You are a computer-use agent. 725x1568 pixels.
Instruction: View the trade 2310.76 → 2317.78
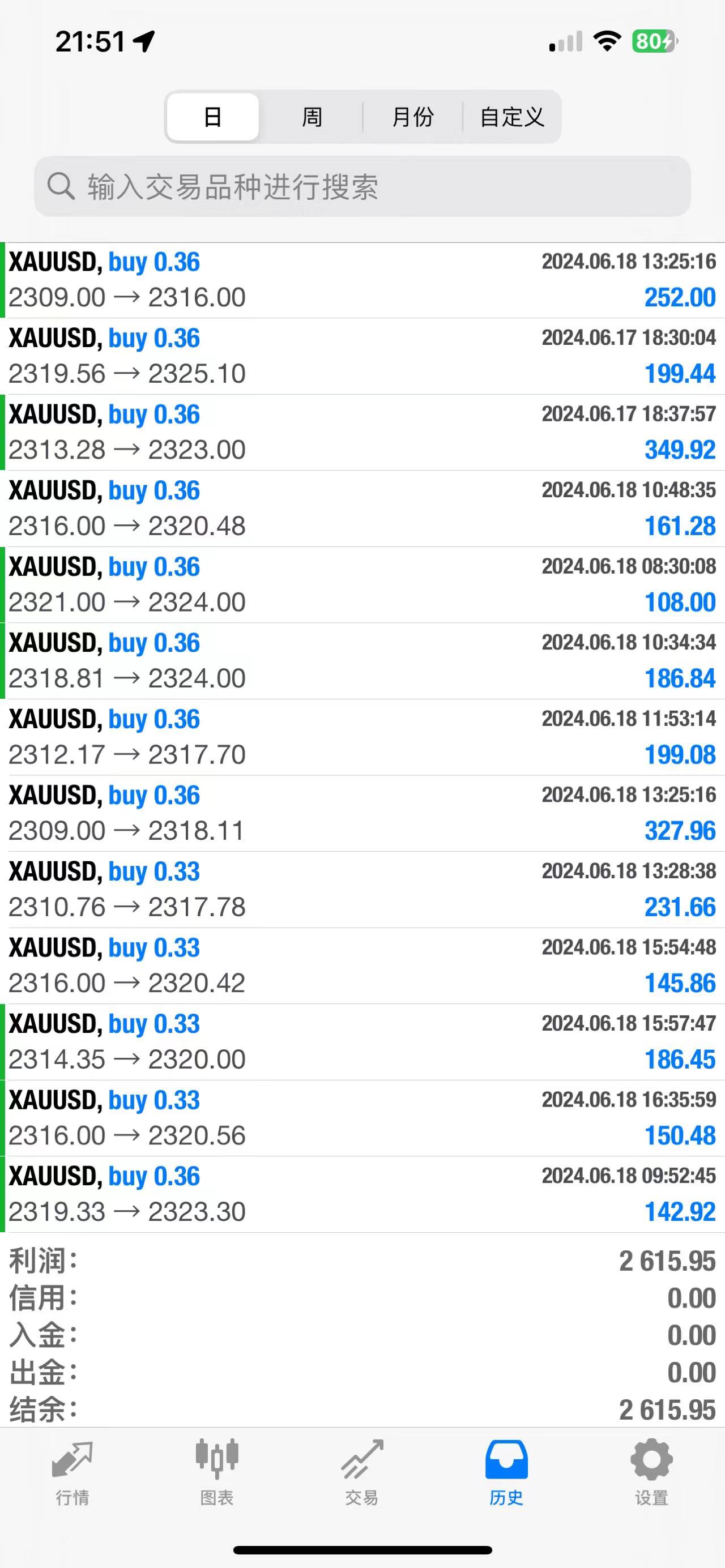click(x=362, y=889)
